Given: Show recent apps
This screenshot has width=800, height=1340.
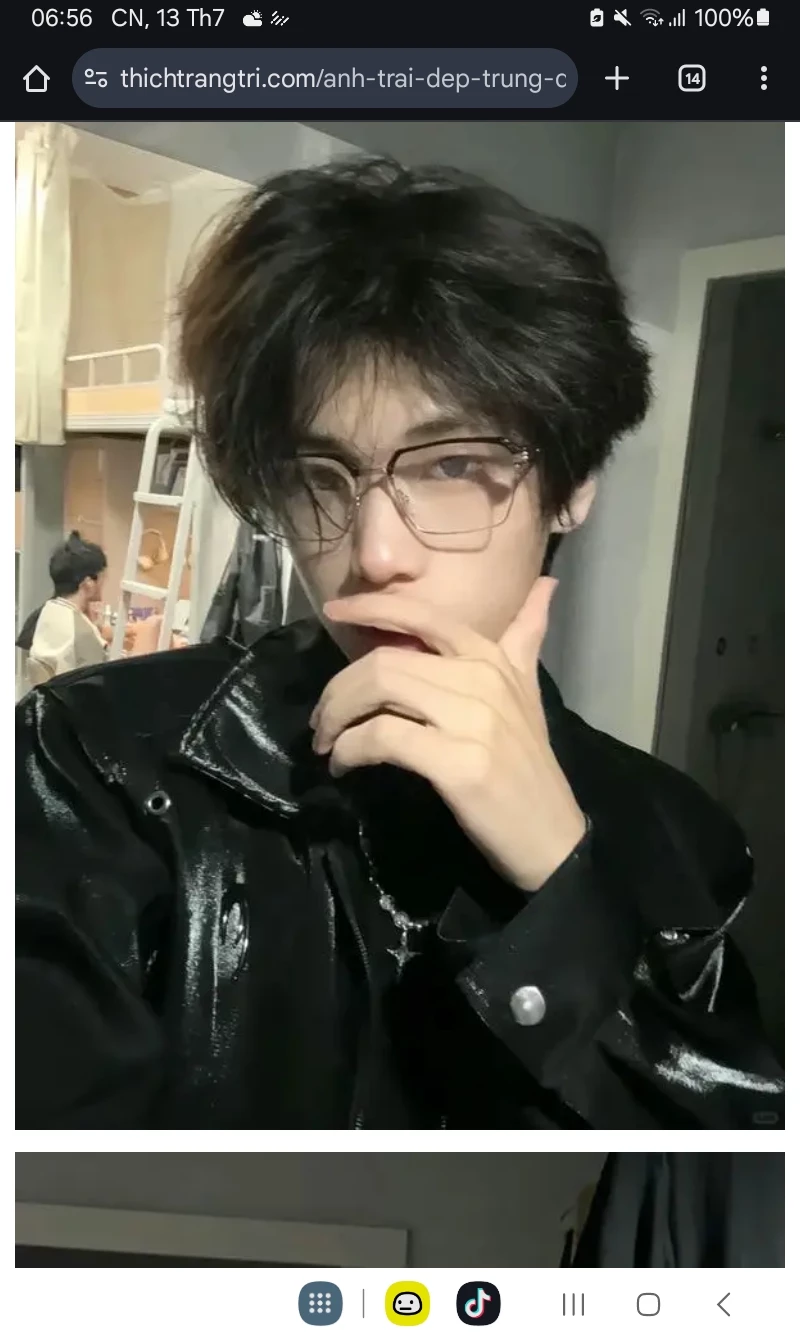Looking at the screenshot, I should 573,1304.
